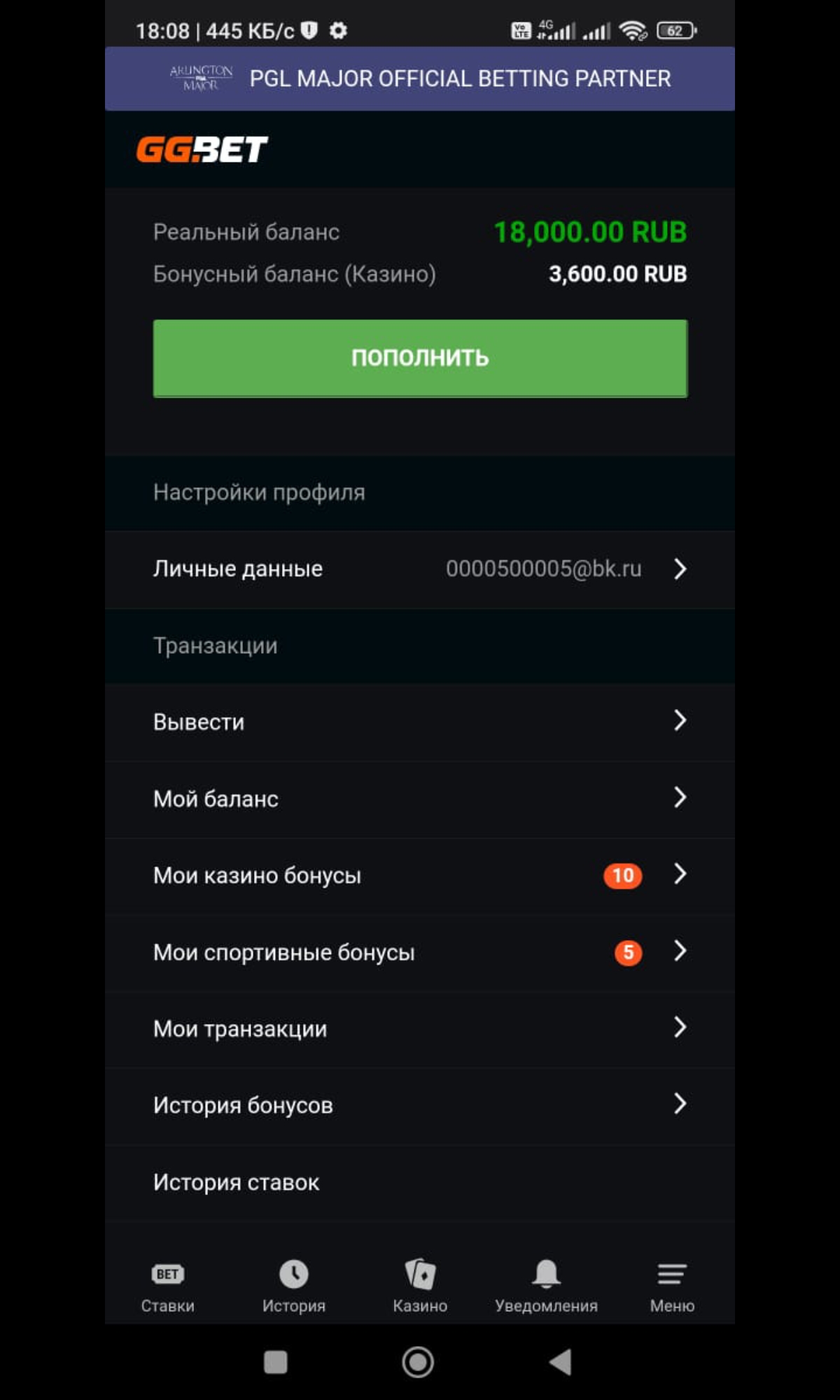The height and width of the screenshot is (1400, 840).
Task: Tap the system home button
Action: 418,1362
